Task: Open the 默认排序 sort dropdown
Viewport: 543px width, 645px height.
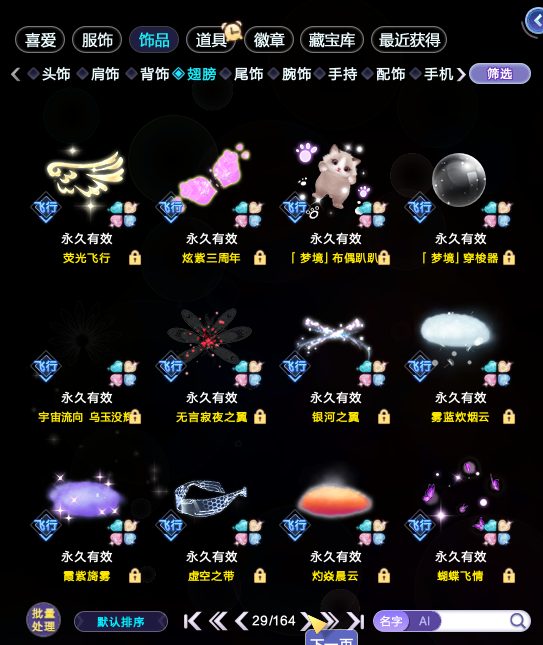Action: [x=121, y=622]
